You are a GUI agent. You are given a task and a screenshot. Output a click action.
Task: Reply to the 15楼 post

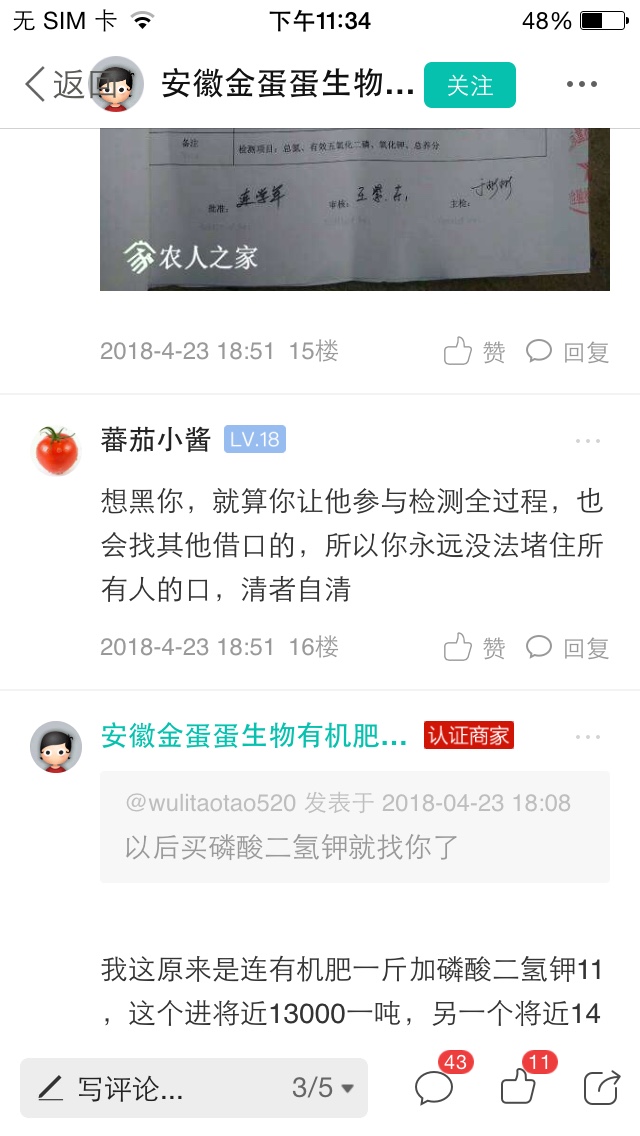[567, 351]
